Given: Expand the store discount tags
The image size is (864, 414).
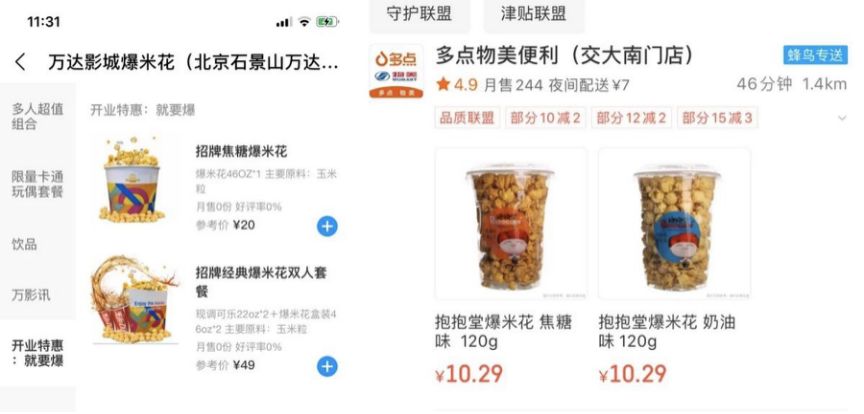Looking at the screenshot, I should (842, 118).
